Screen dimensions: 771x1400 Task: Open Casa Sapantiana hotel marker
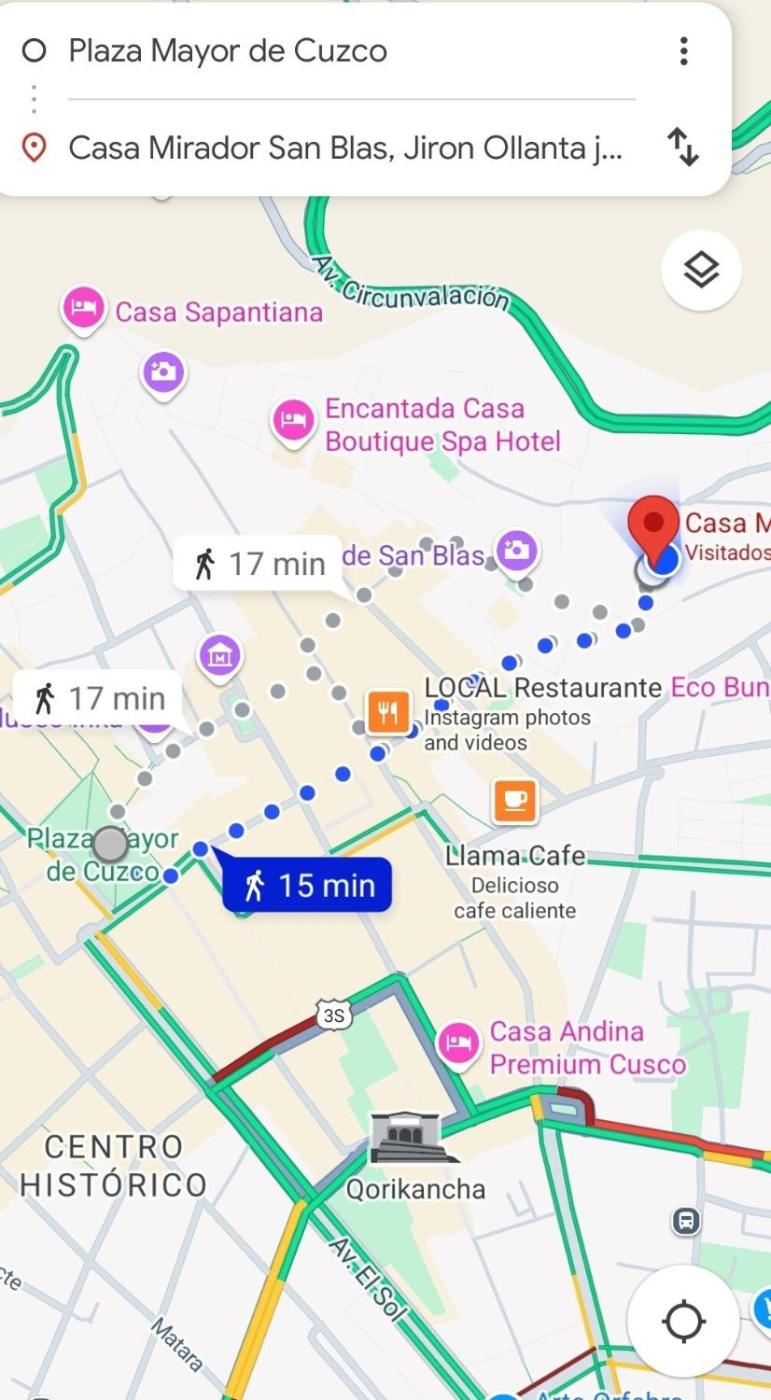84,309
